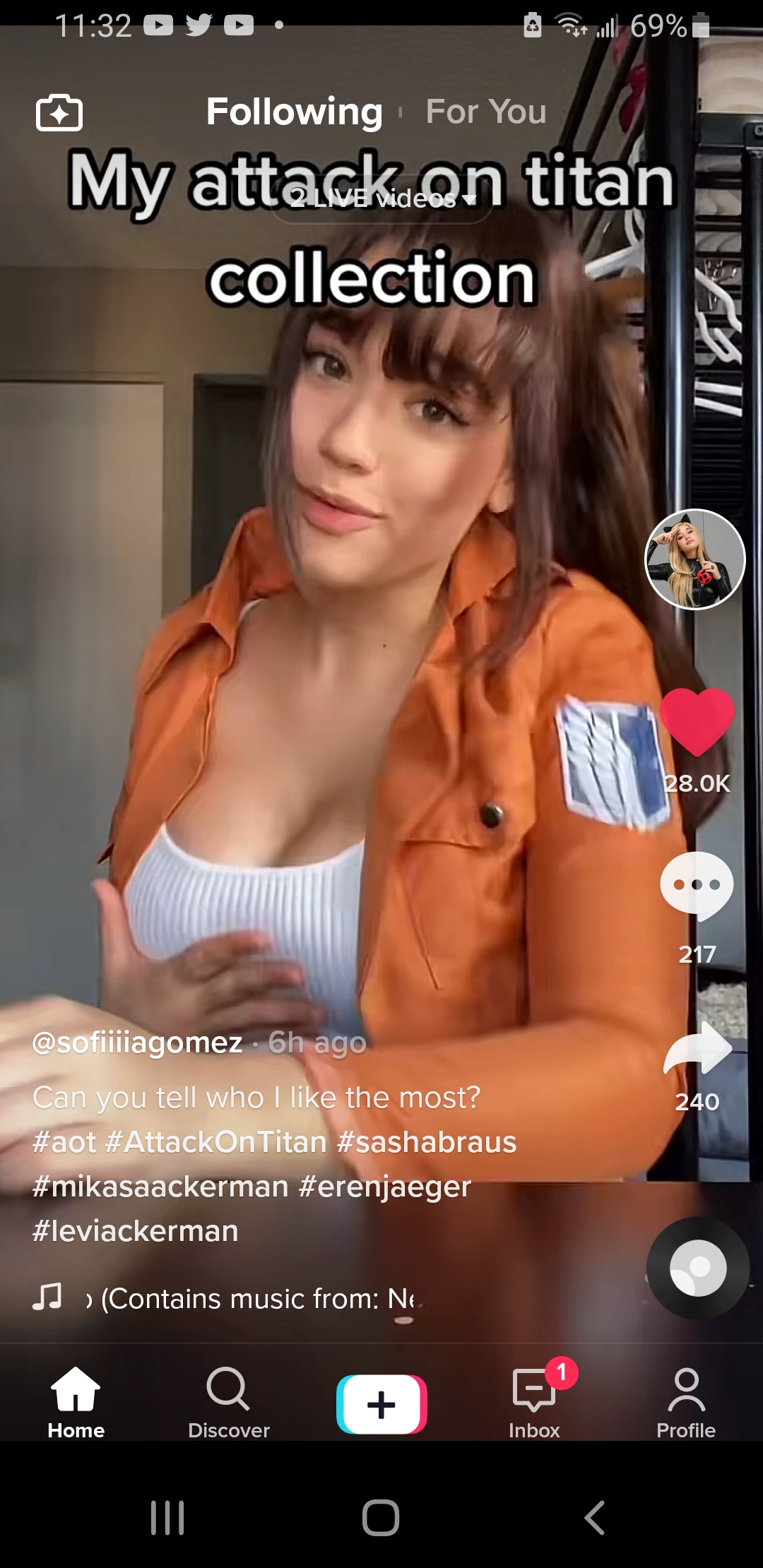Viewport: 763px width, 1568px height.
Task: Switch to the For You tab
Action: pyautogui.click(x=486, y=112)
